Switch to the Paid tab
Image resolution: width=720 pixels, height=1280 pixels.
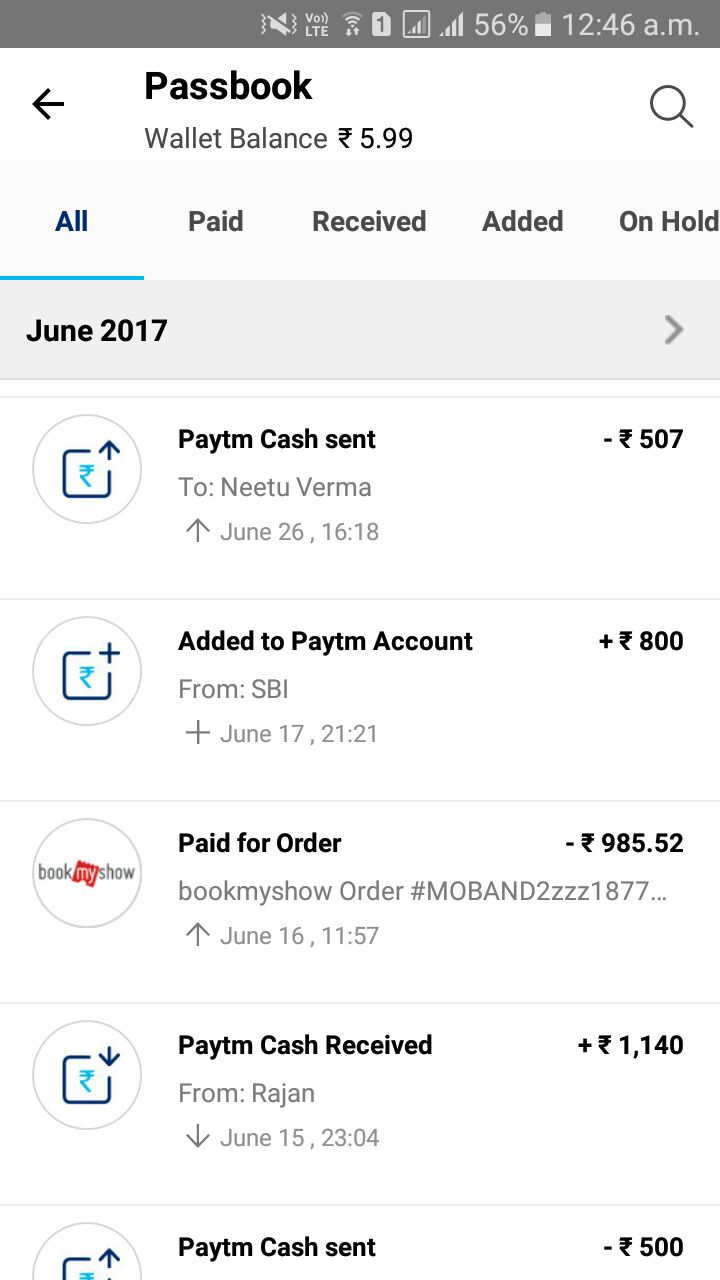[216, 221]
